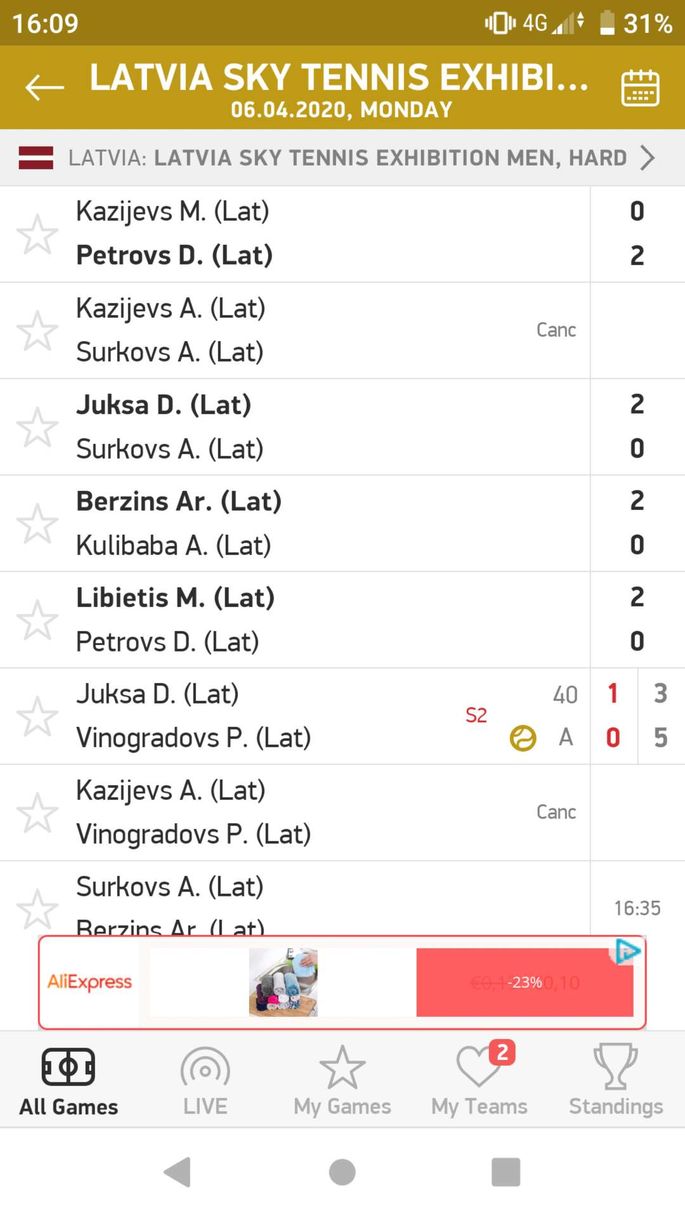Open ad choices info icon
The width and height of the screenshot is (685, 1218).
pos(627,951)
